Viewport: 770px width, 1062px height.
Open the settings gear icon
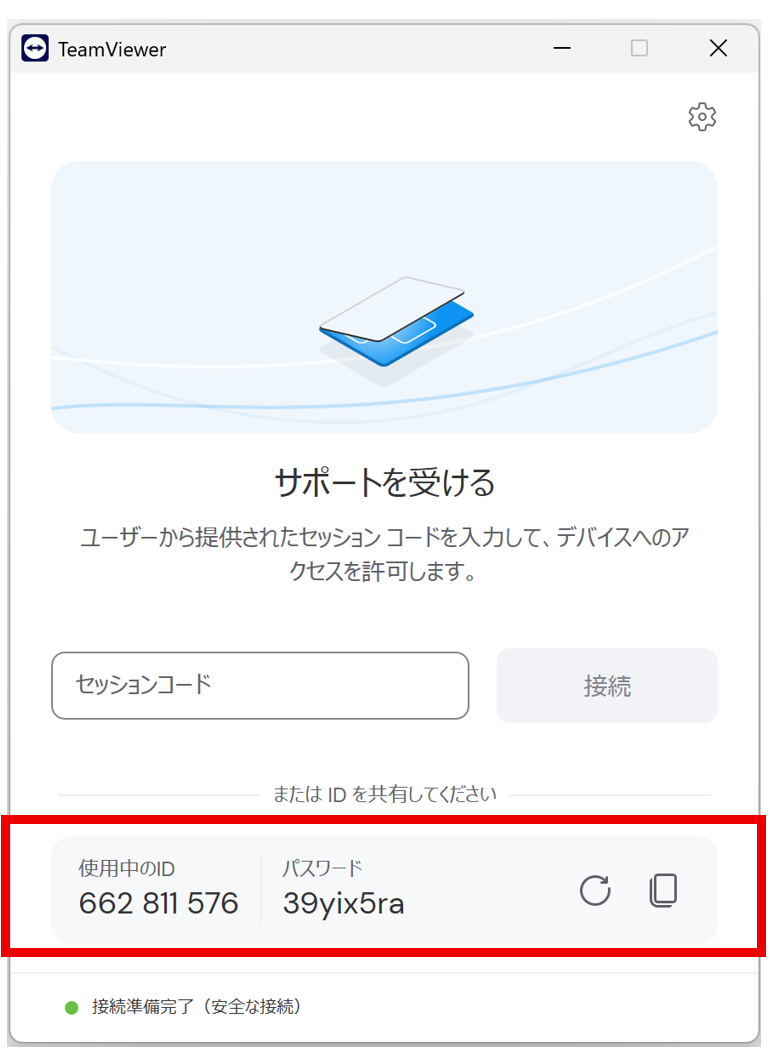(702, 117)
